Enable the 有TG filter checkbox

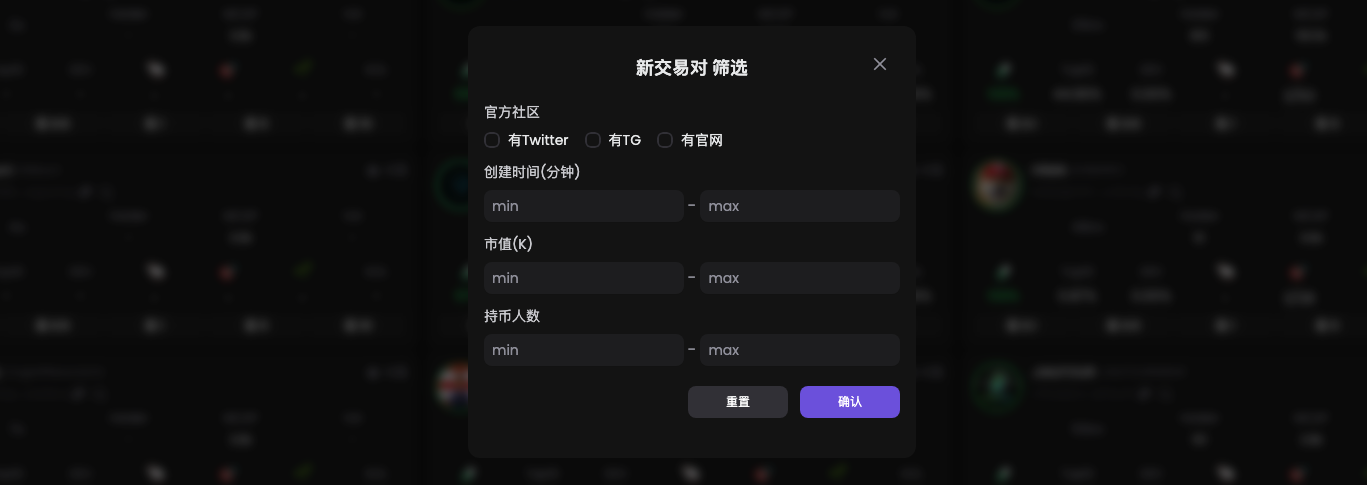(x=593, y=140)
